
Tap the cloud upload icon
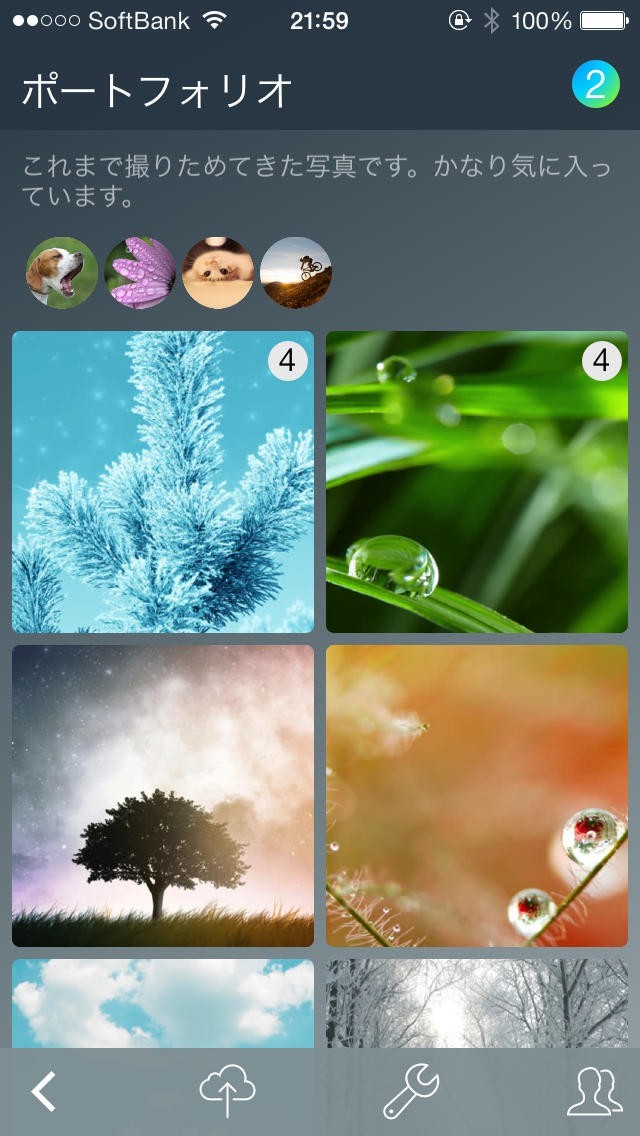point(228,1091)
